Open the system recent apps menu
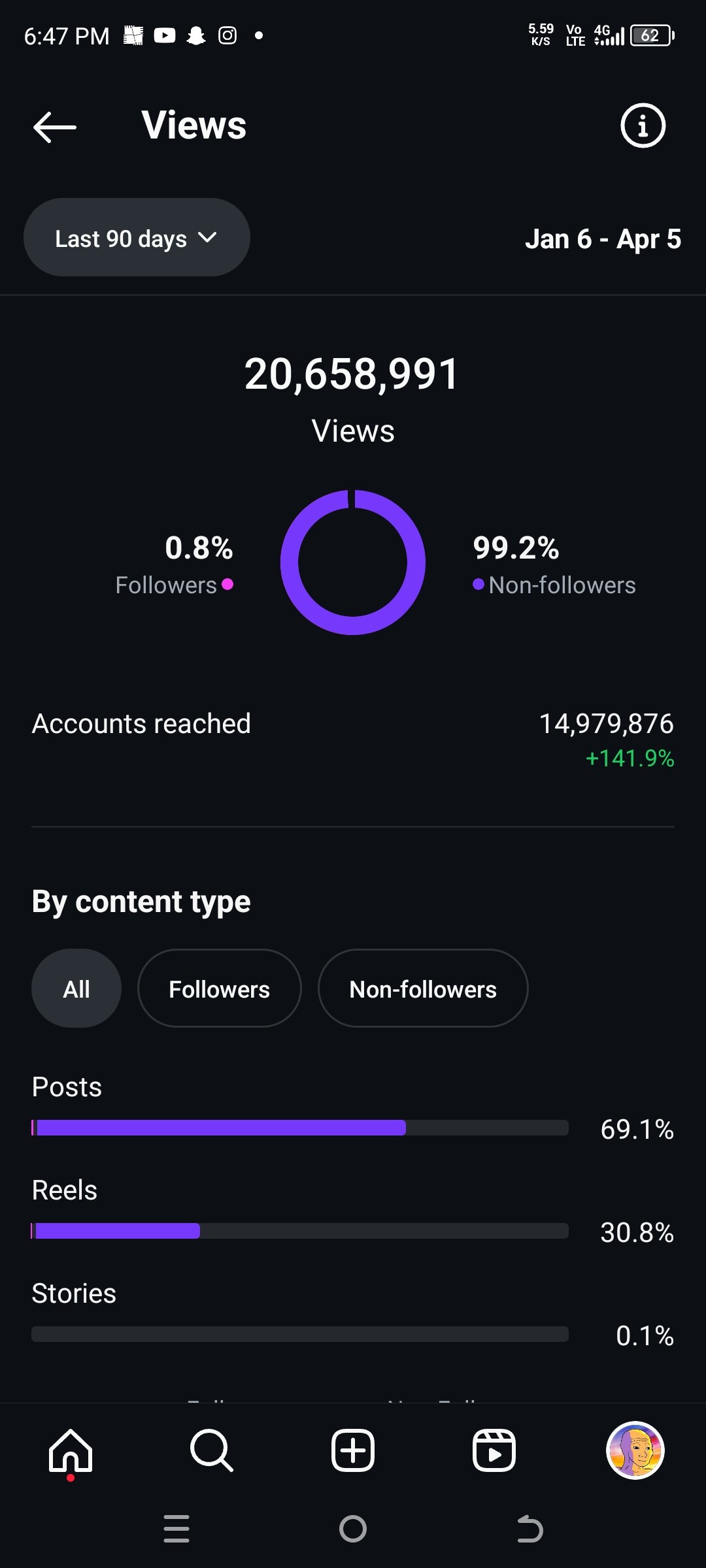 click(176, 1529)
